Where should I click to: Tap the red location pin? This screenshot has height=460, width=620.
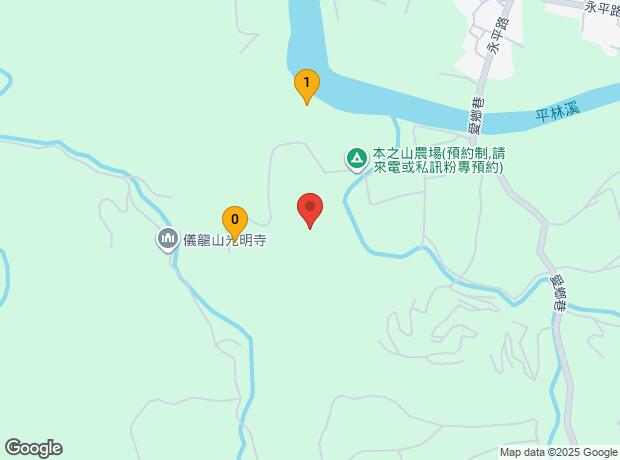coord(310,209)
